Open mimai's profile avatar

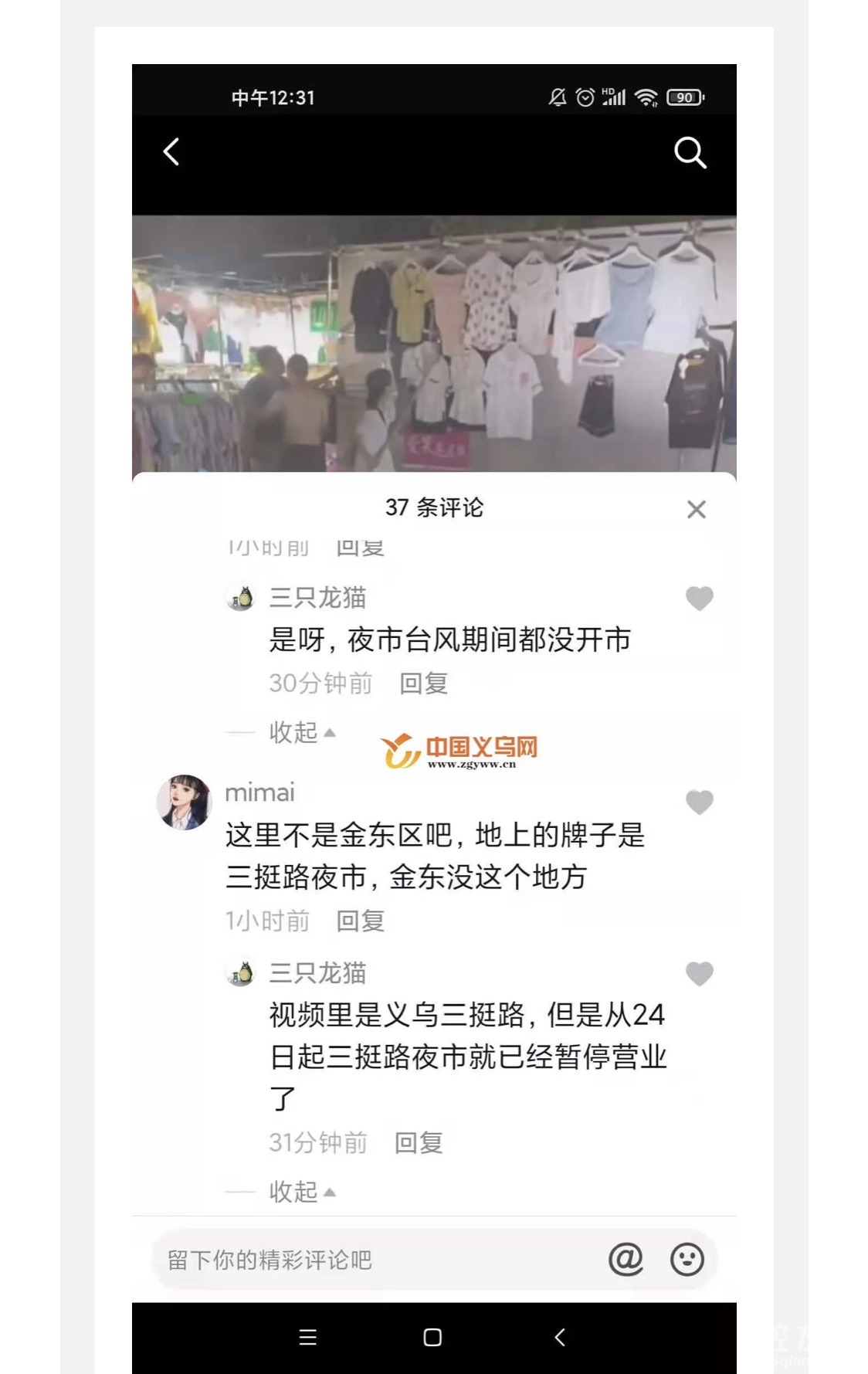pyautogui.click(x=184, y=802)
